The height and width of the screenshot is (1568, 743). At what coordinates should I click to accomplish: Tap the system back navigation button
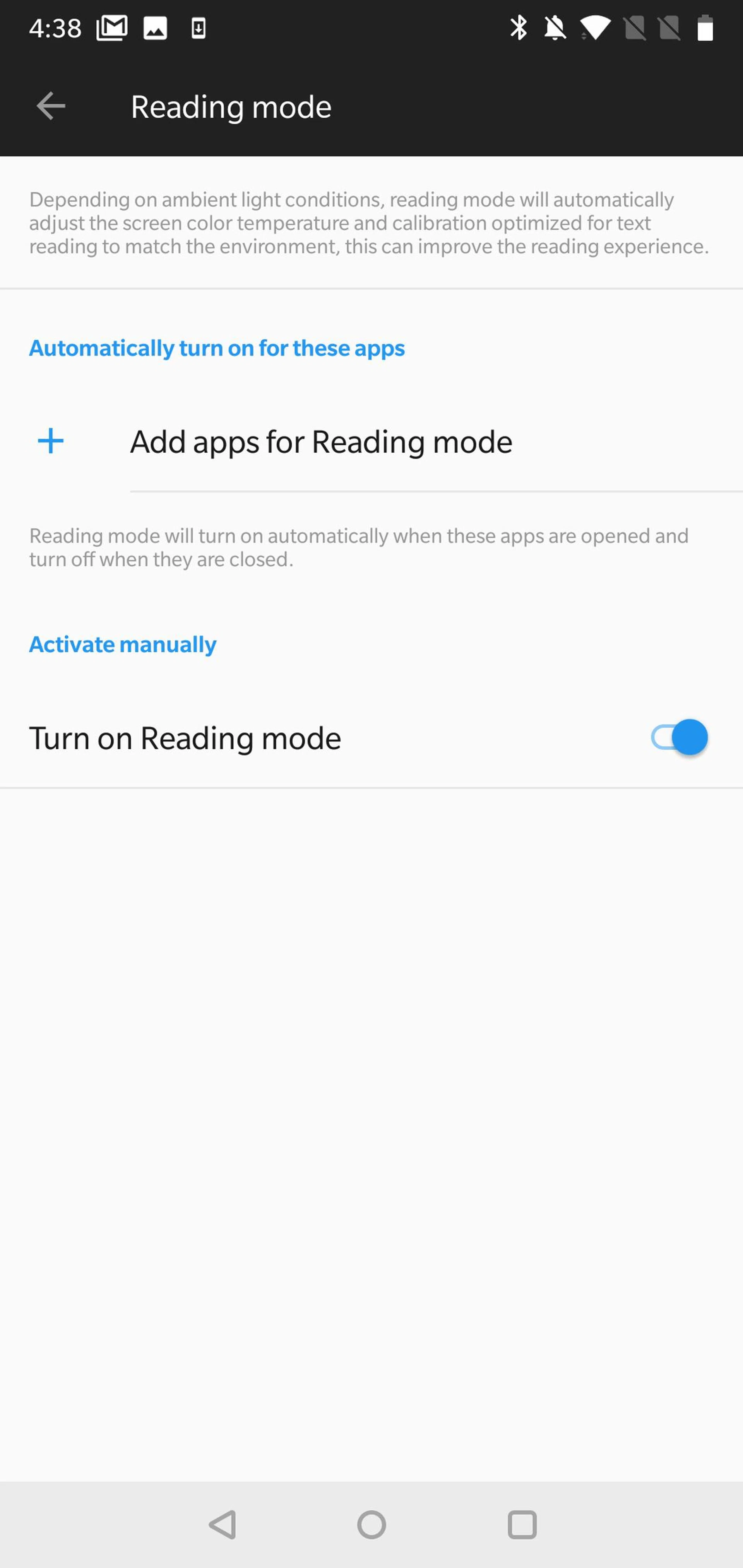[223, 1524]
